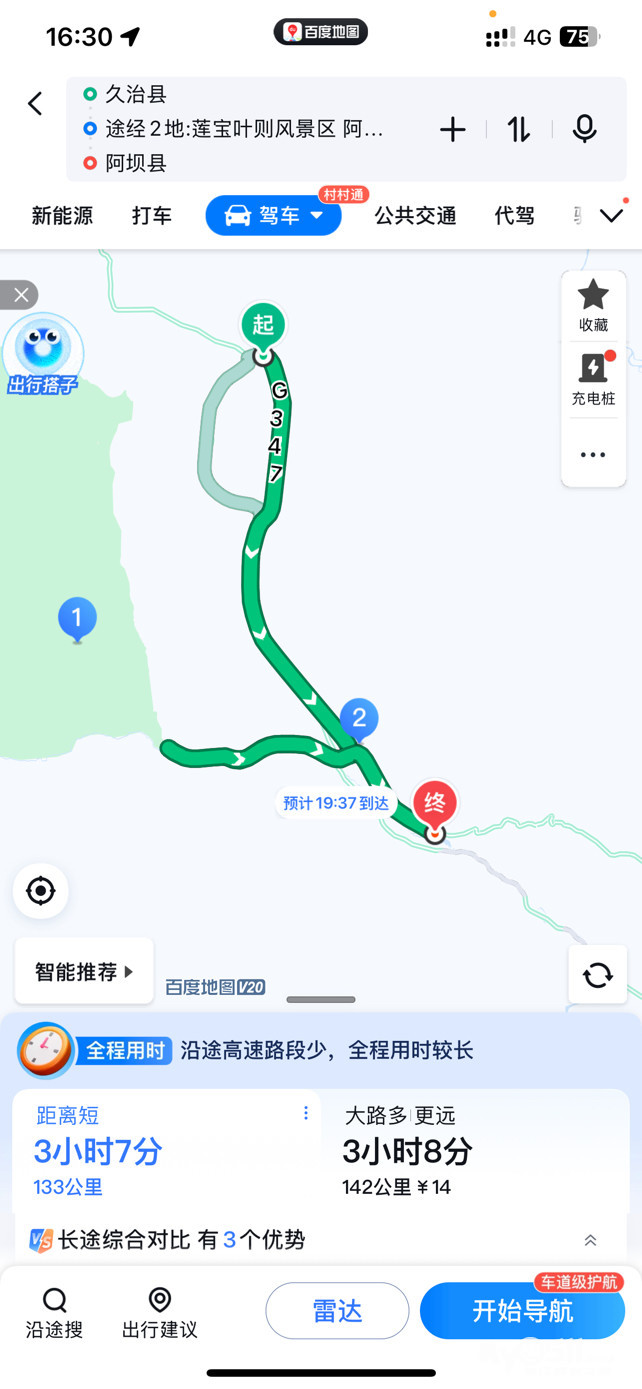The width and height of the screenshot is (642, 1389).
Task: Open the 雷达 radar mode
Action: click(337, 1311)
